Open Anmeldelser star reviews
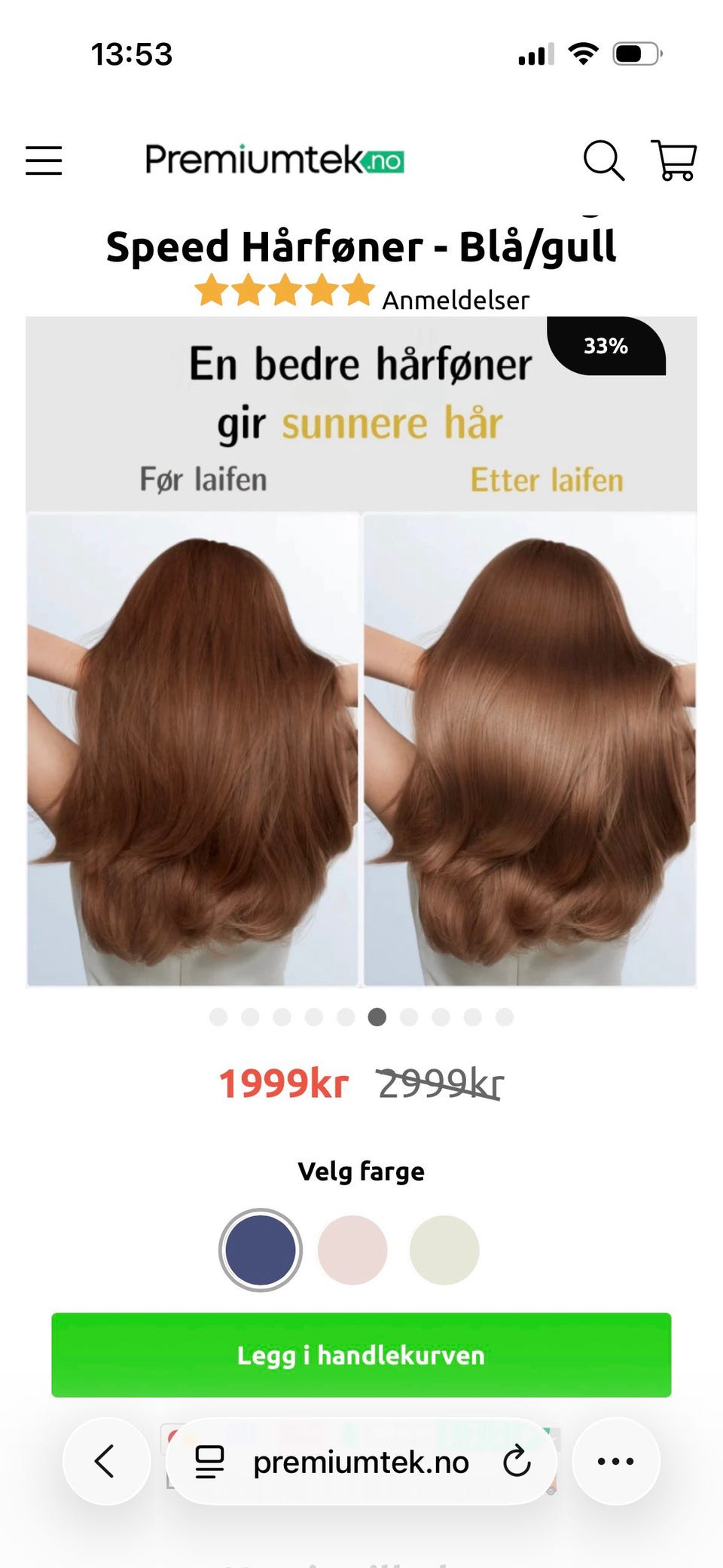 (x=361, y=292)
